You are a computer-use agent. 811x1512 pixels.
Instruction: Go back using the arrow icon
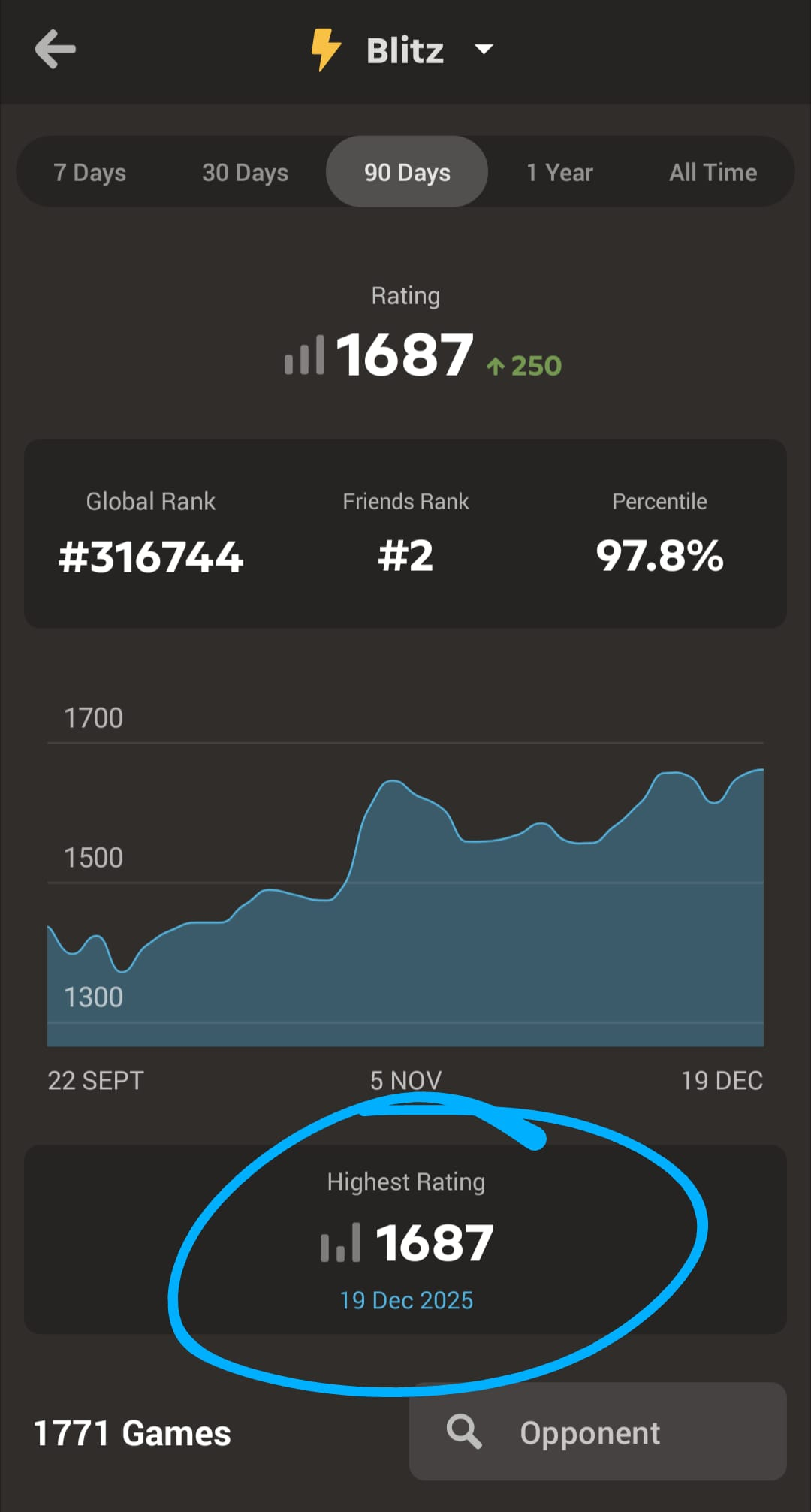pyautogui.click(x=56, y=50)
